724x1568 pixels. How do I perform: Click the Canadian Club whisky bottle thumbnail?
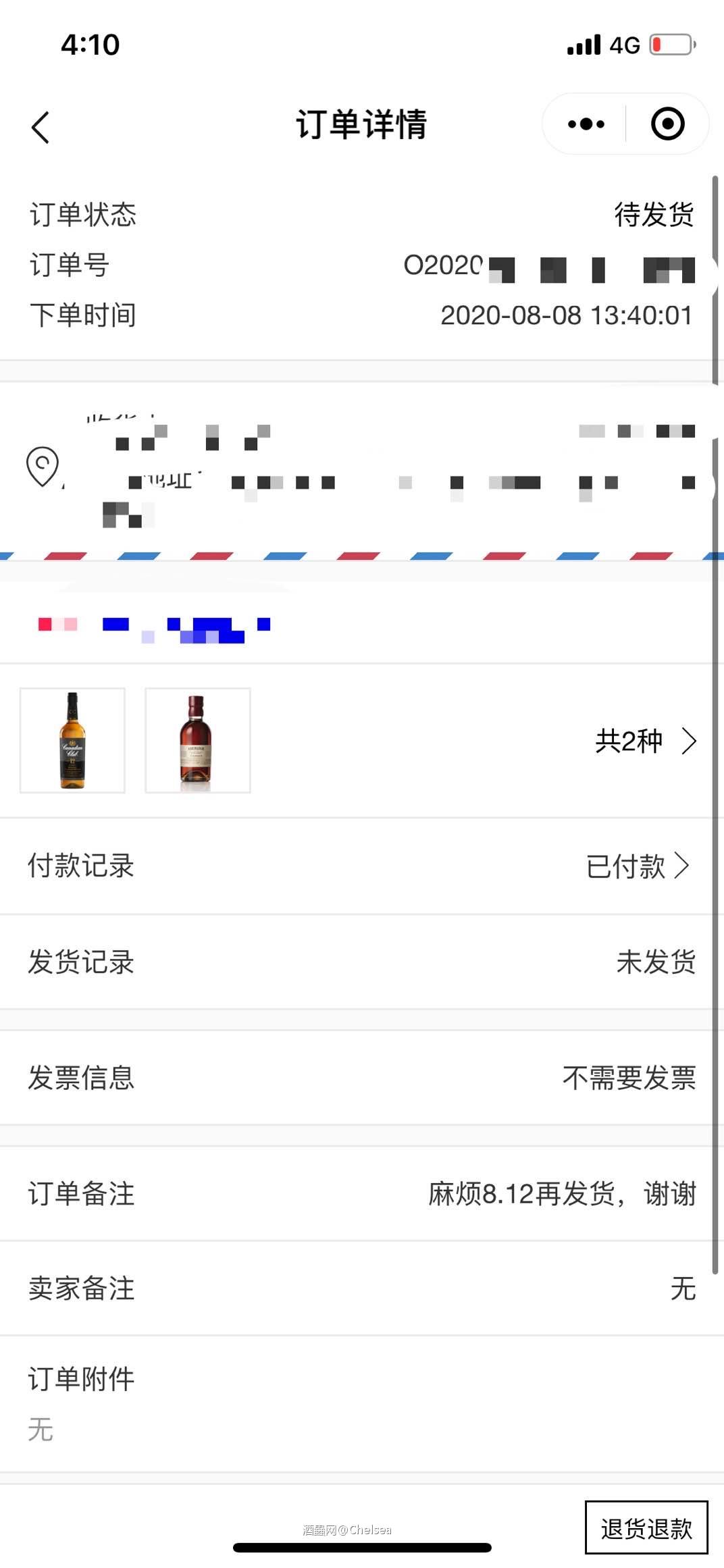click(72, 740)
